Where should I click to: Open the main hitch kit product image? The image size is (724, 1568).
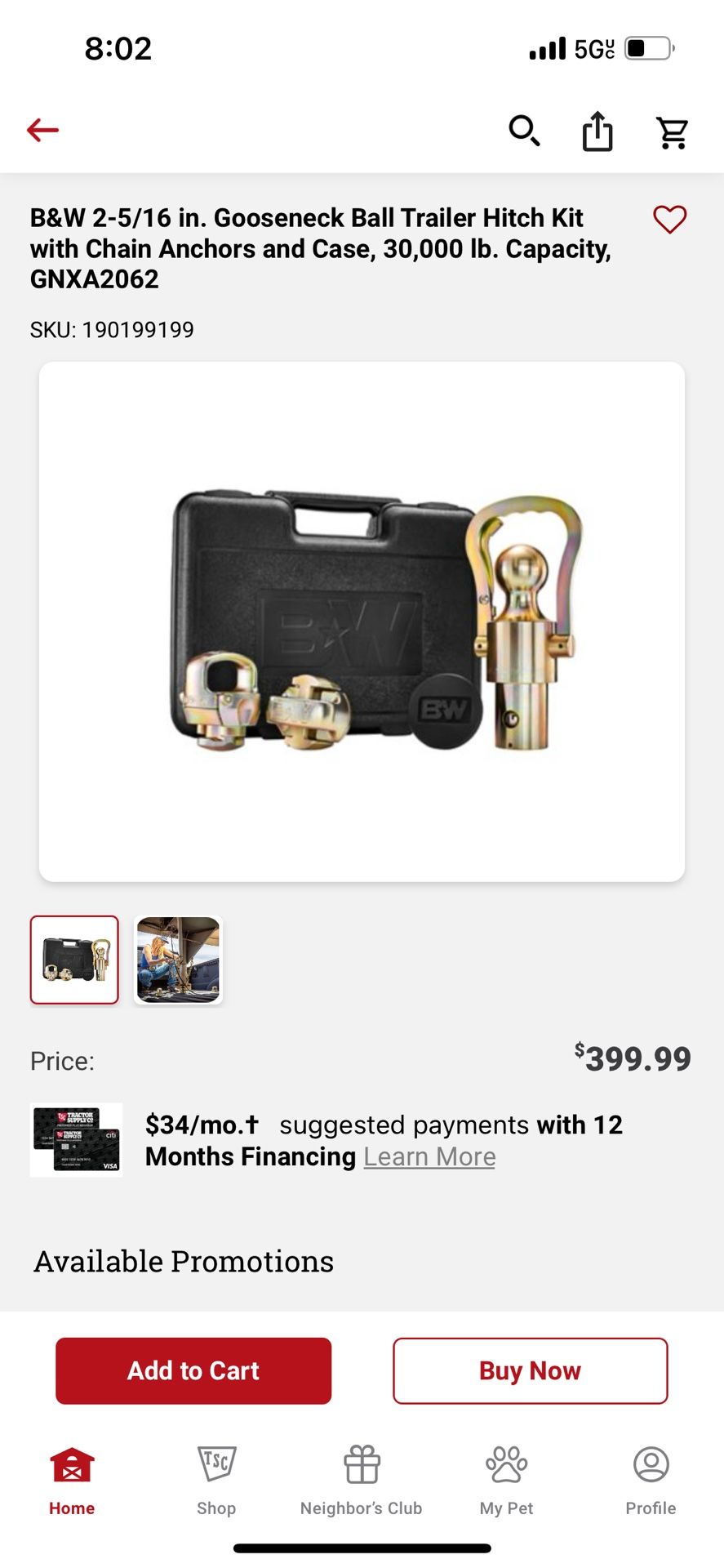[x=362, y=621]
